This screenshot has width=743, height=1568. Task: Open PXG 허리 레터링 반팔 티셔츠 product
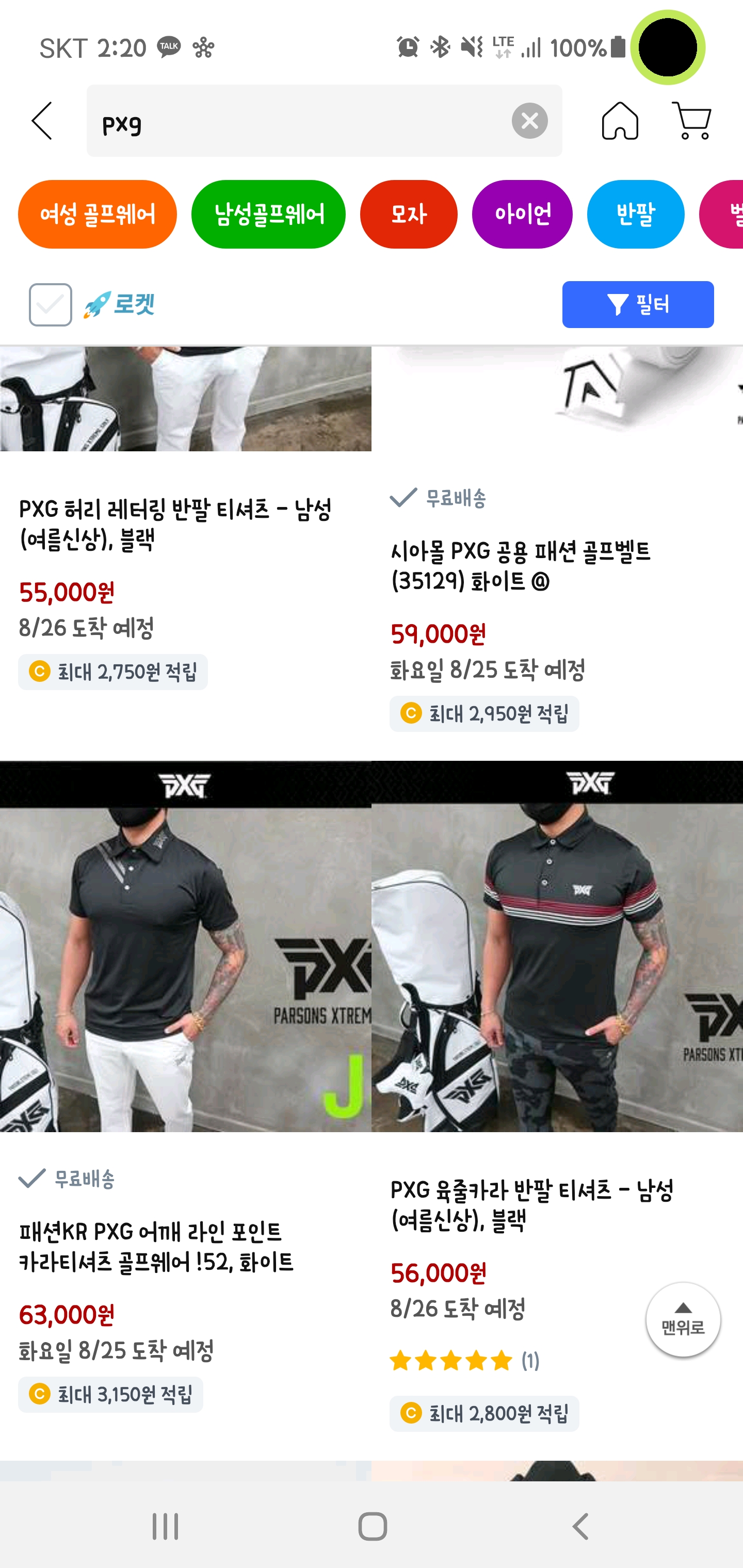click(175, 524)
